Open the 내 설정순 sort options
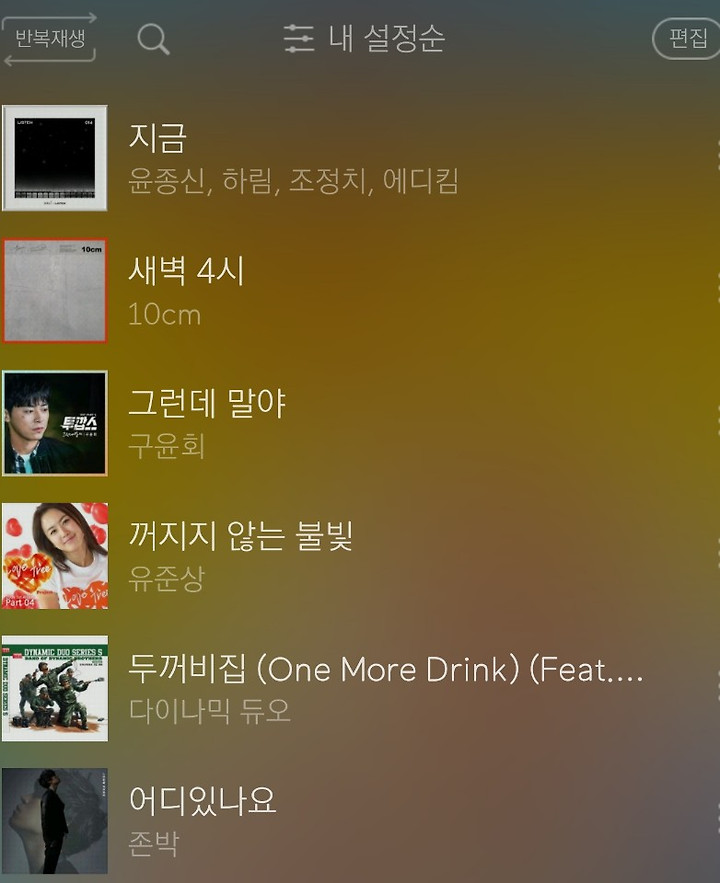 click(365, 39)
